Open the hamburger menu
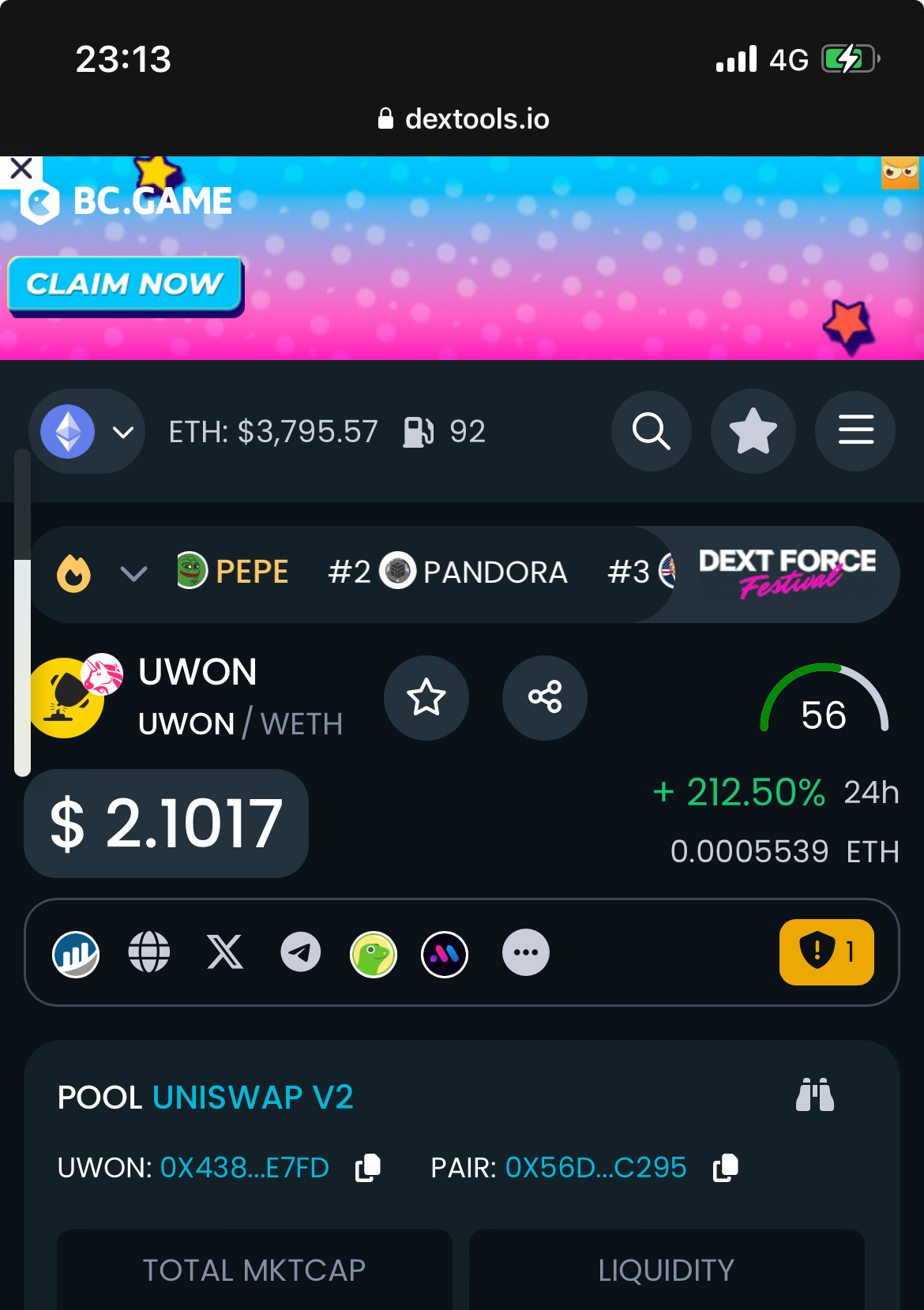The image size is (924, 1310). (855, 431)
